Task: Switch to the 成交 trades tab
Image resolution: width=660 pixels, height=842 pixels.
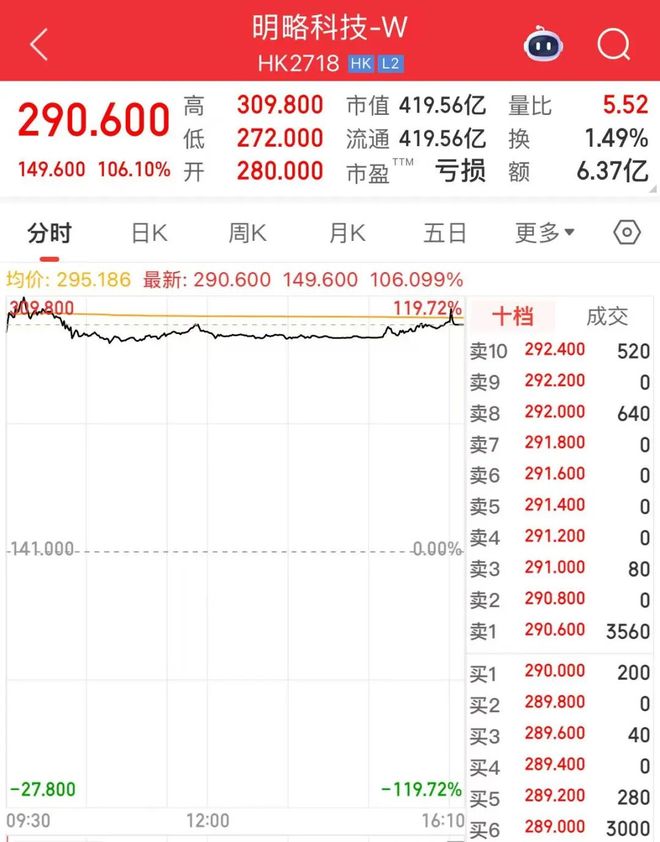Action: pos(607,317)
